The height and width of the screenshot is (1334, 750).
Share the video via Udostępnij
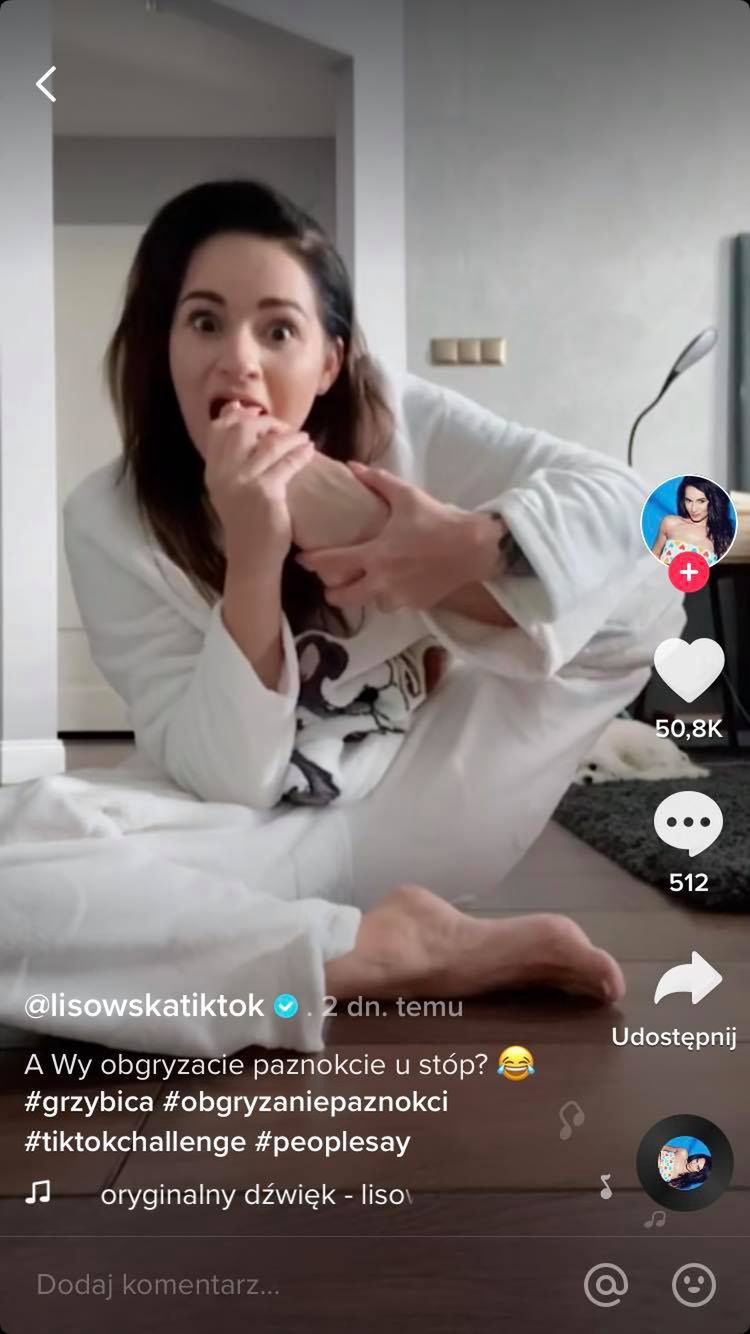[x=688, y=980]
